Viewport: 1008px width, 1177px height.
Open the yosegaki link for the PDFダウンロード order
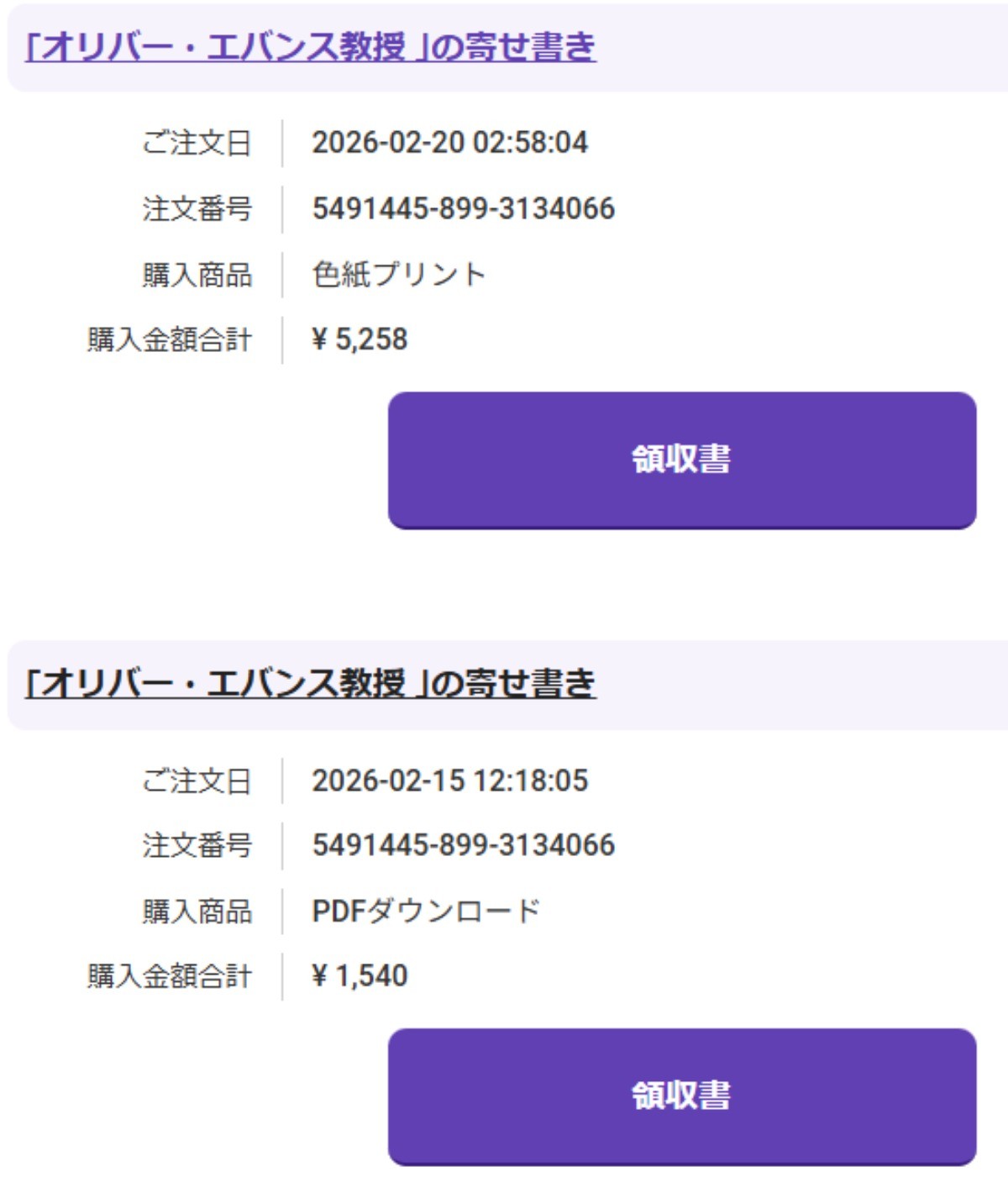[x=310, y=684]
